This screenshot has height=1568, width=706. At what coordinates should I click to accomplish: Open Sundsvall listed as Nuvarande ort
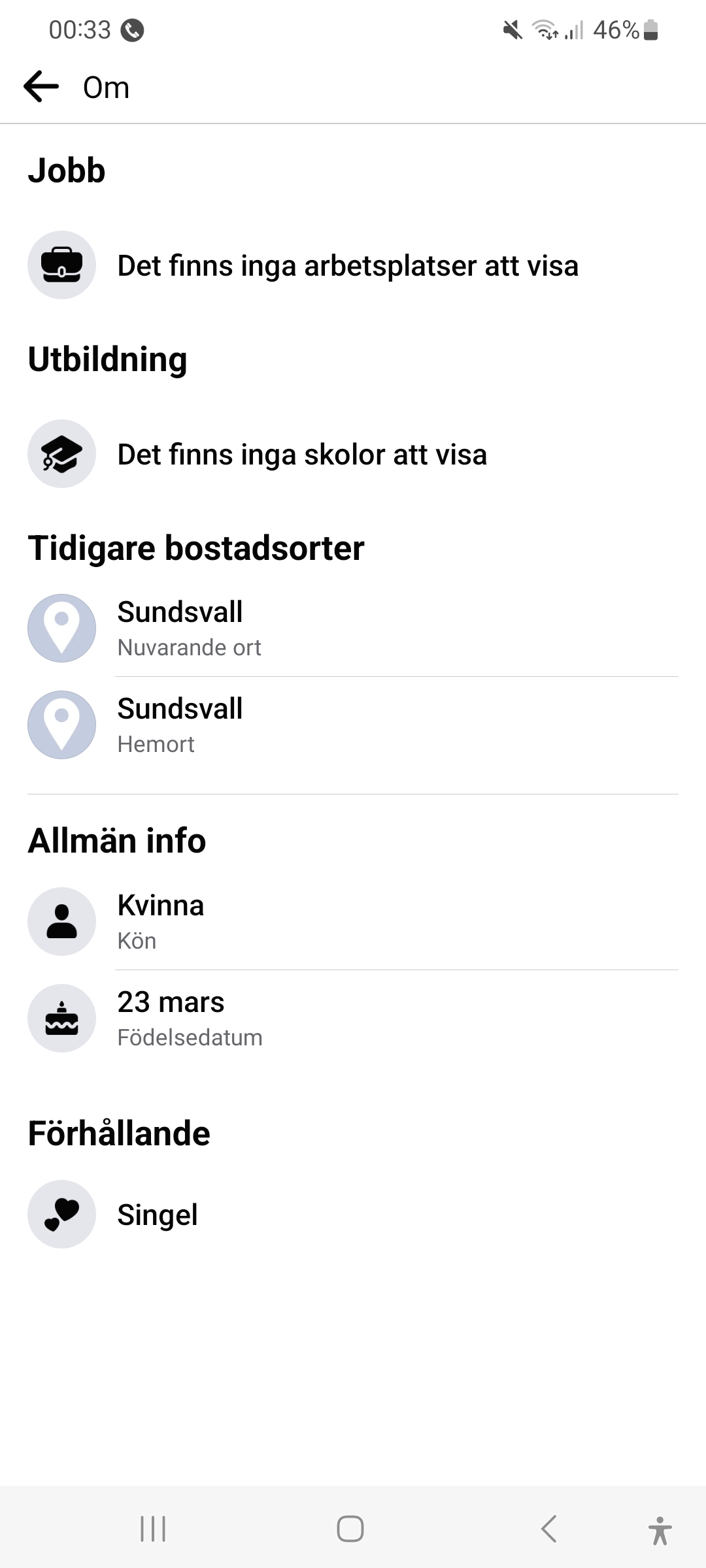(180, 628)
